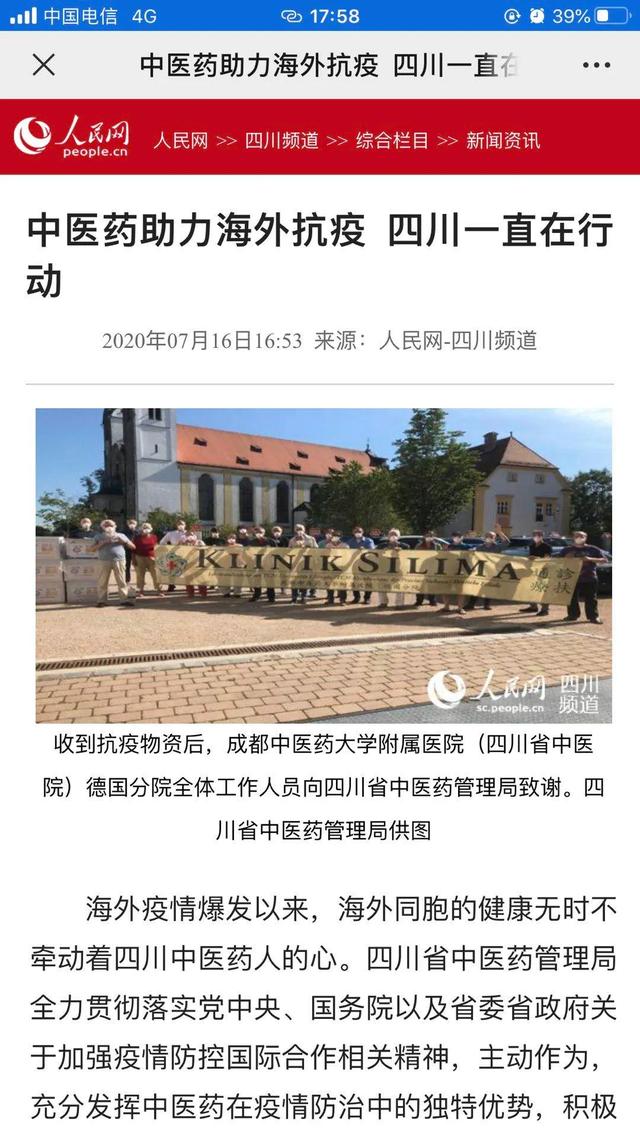The image size is (640, 1138).
Task: Close the article webview
Action: pos(44,65)
